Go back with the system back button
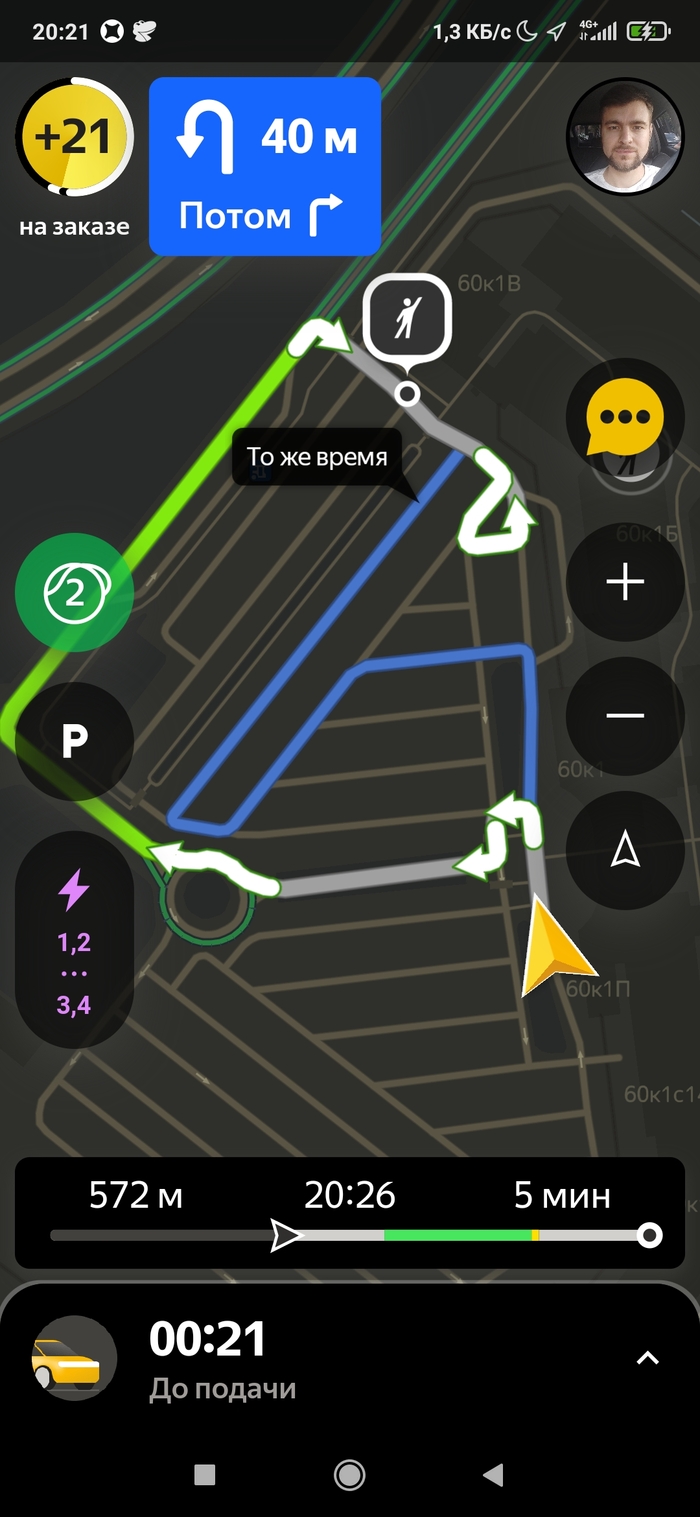700x1517 pixels. point(492,1474)
